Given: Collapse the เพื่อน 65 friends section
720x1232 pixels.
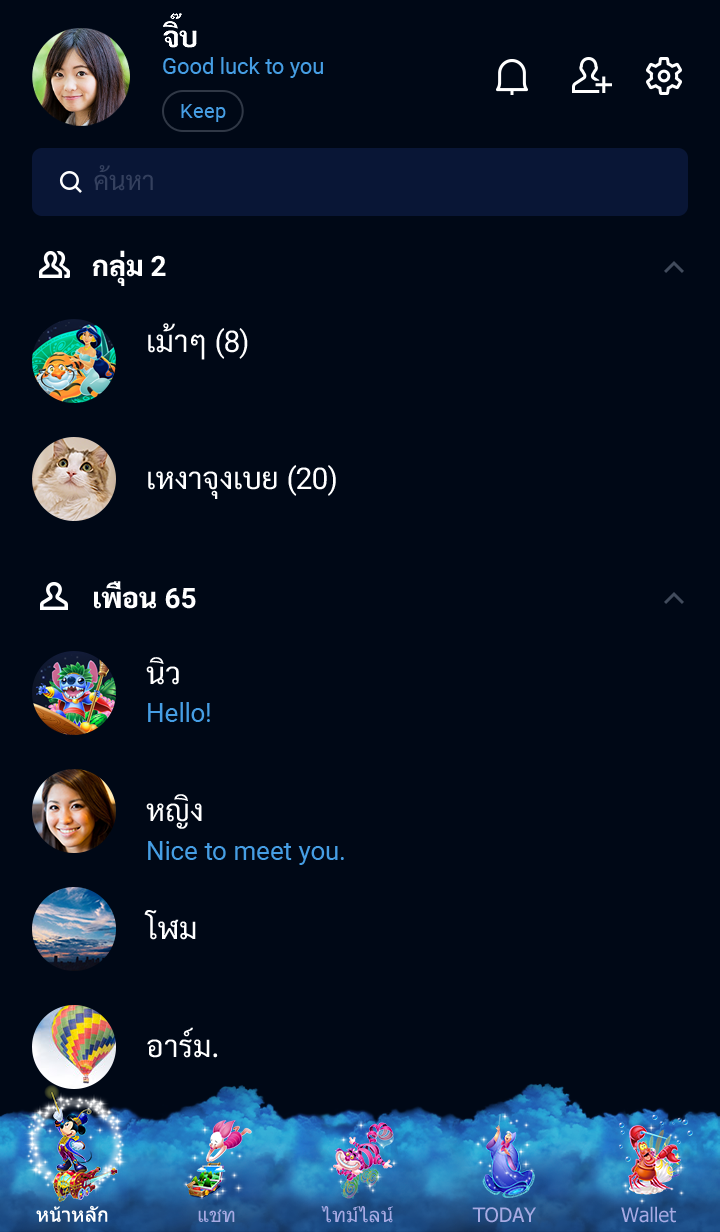Looking at the screenshot, I should coord(674,599).
